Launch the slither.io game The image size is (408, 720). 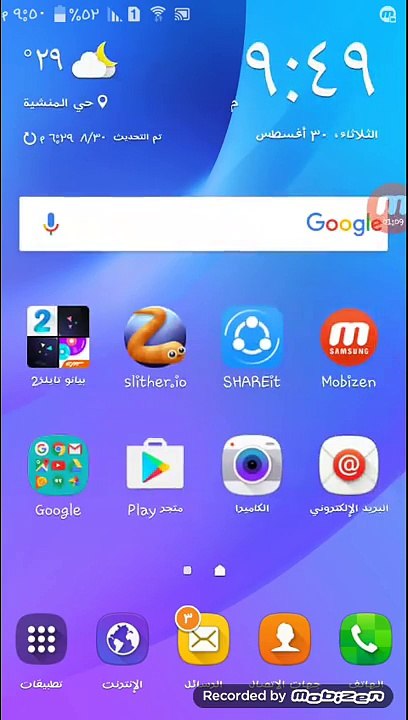pyautogui.click(x=155, y=337)
